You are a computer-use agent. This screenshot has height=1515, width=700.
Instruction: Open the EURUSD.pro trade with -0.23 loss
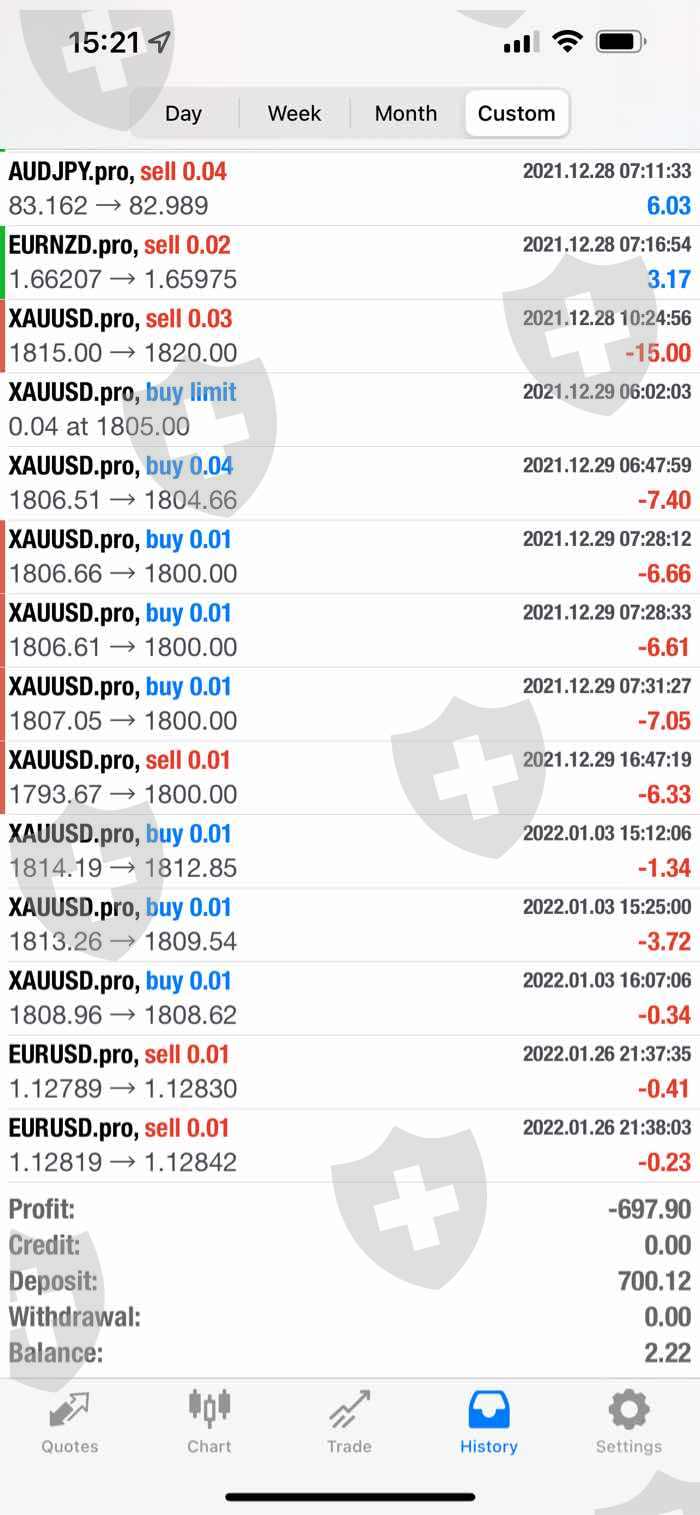[x=350, y=1146]
